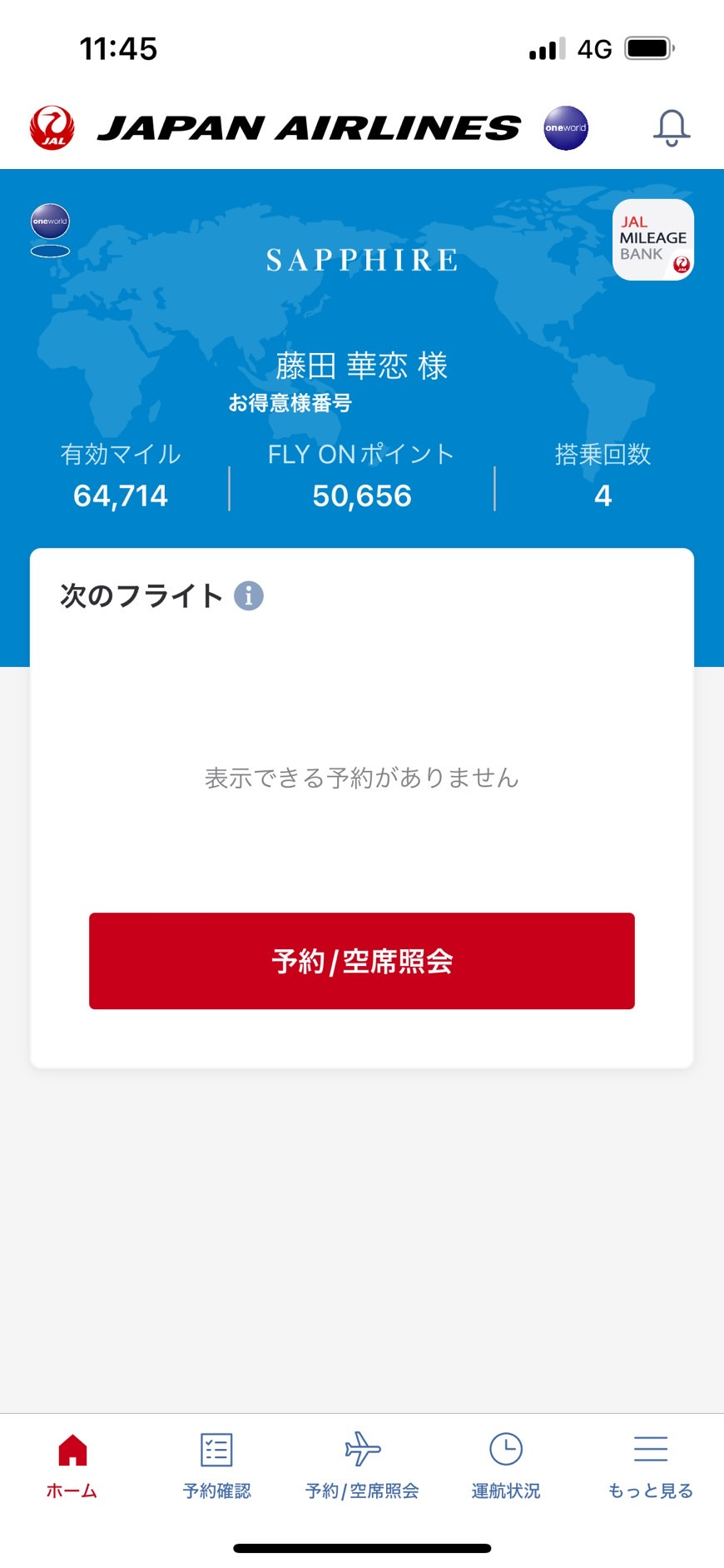Image resolution: width=724 pixels, height=1568 pixels.
Task: Switch to the ホーム tab
Action: (72, 1466)
